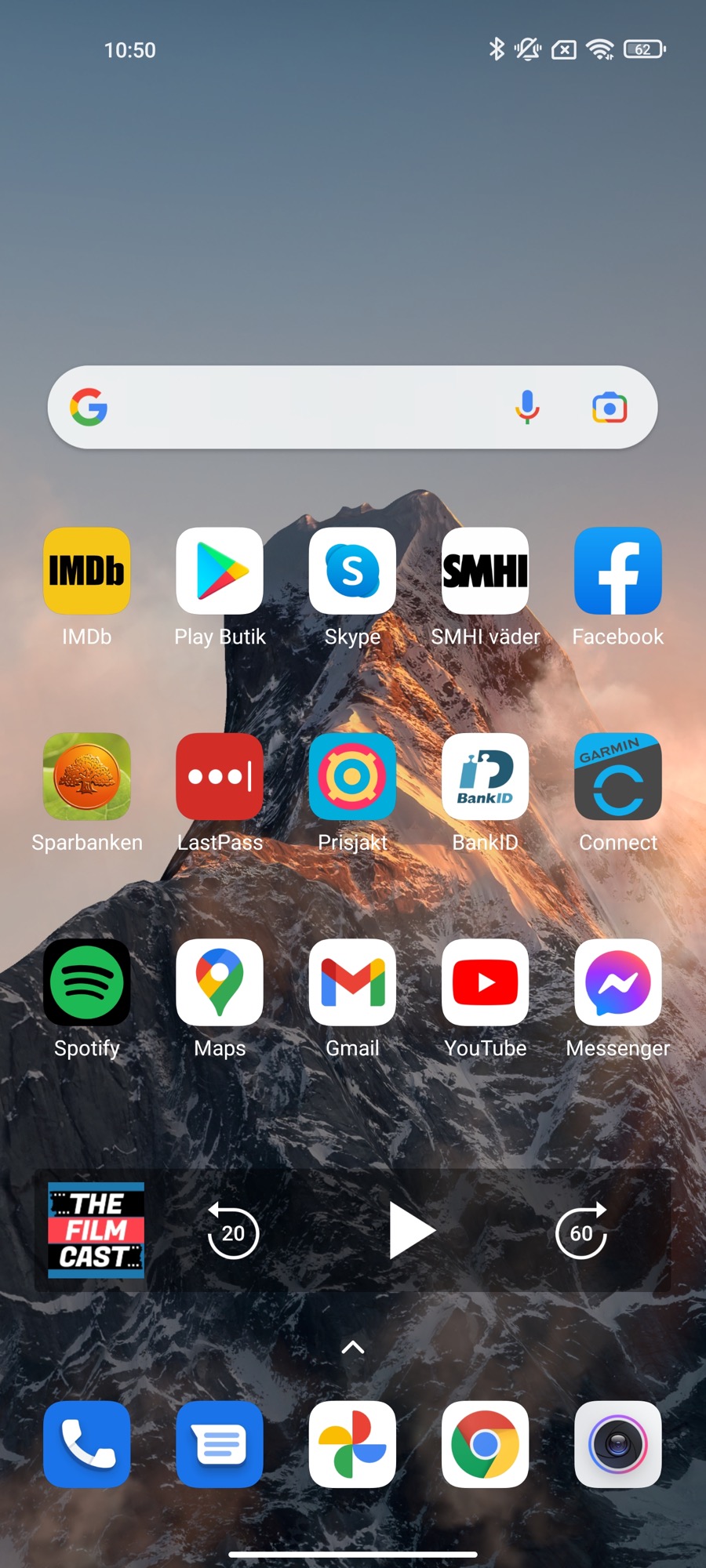Screen dimensions: 706x1568
Task: Open the Phone dialer from the dock
Action: click(87, 1444)
